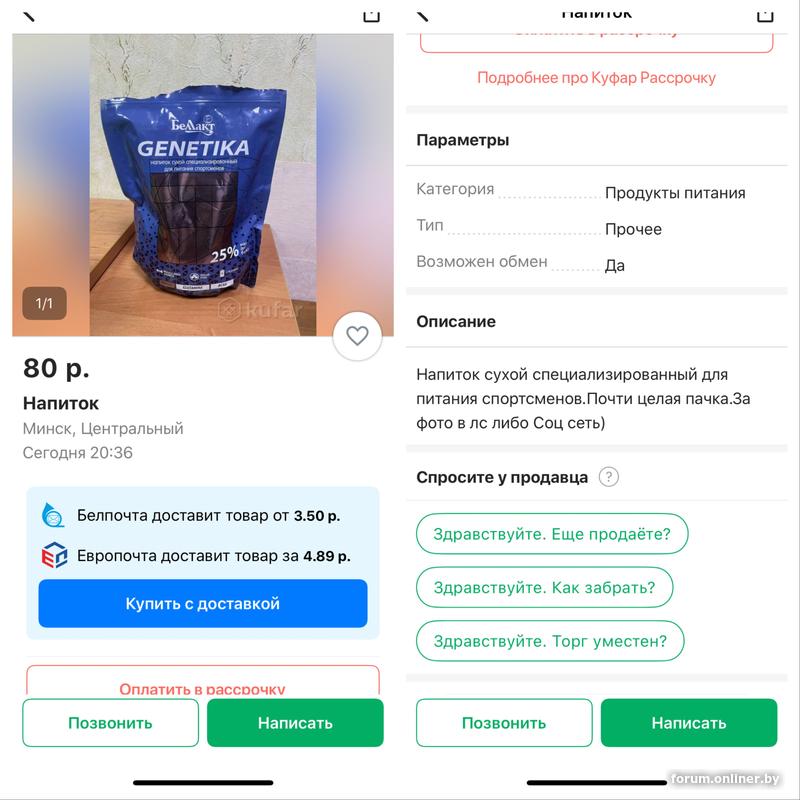Tap Написать below the seller question chips
800x800 pixels.
coord(688,723)
